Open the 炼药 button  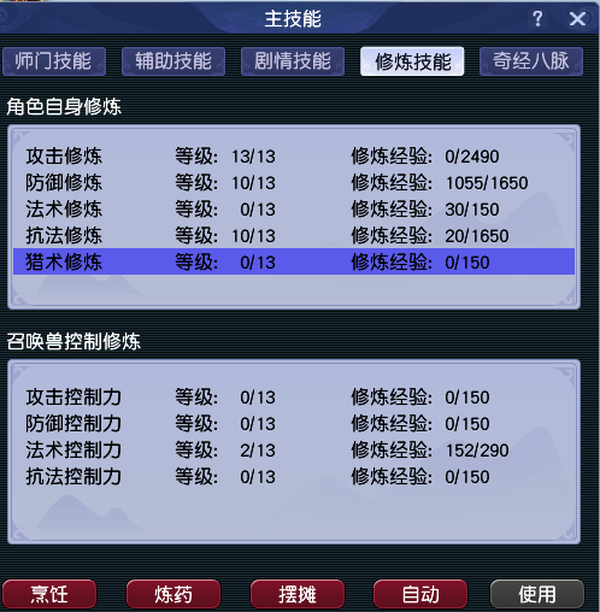tap(172, 595)
